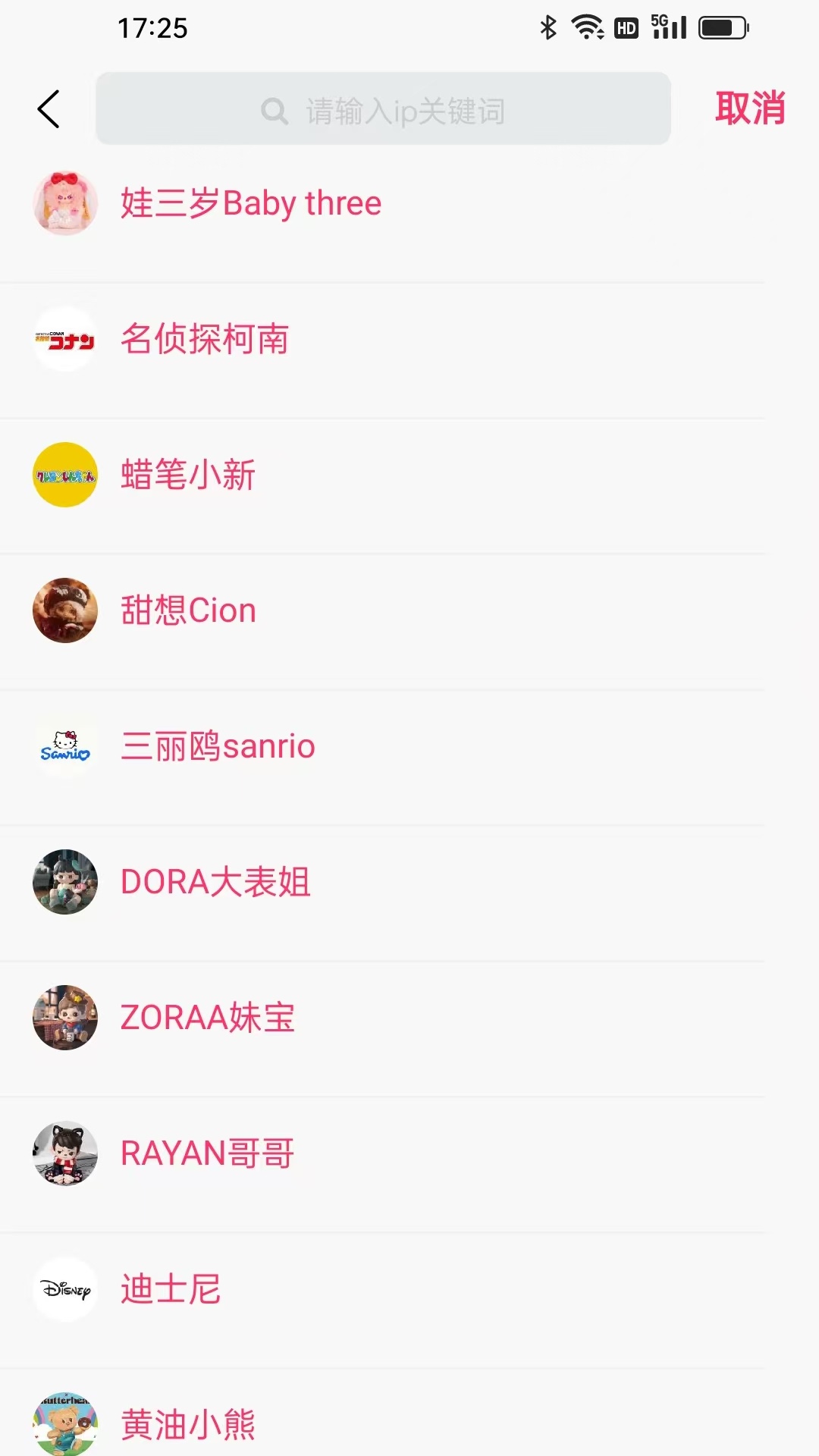Image resolution: width=819 pixels, height=1456 pixels.
Task: Tap the RAYAN哥哥 avatar picture
Action: (x=64, y=1153)
